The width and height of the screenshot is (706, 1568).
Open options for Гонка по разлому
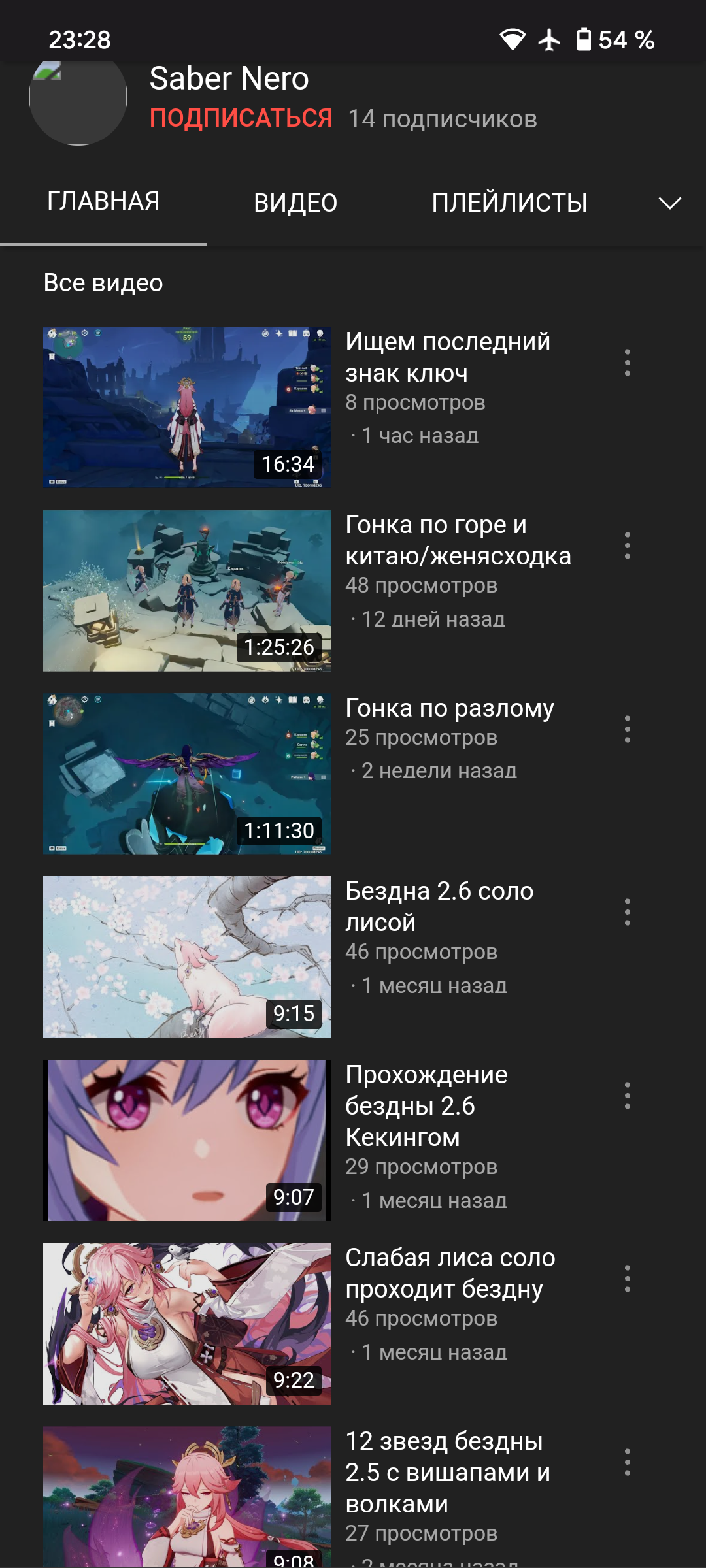627,729
